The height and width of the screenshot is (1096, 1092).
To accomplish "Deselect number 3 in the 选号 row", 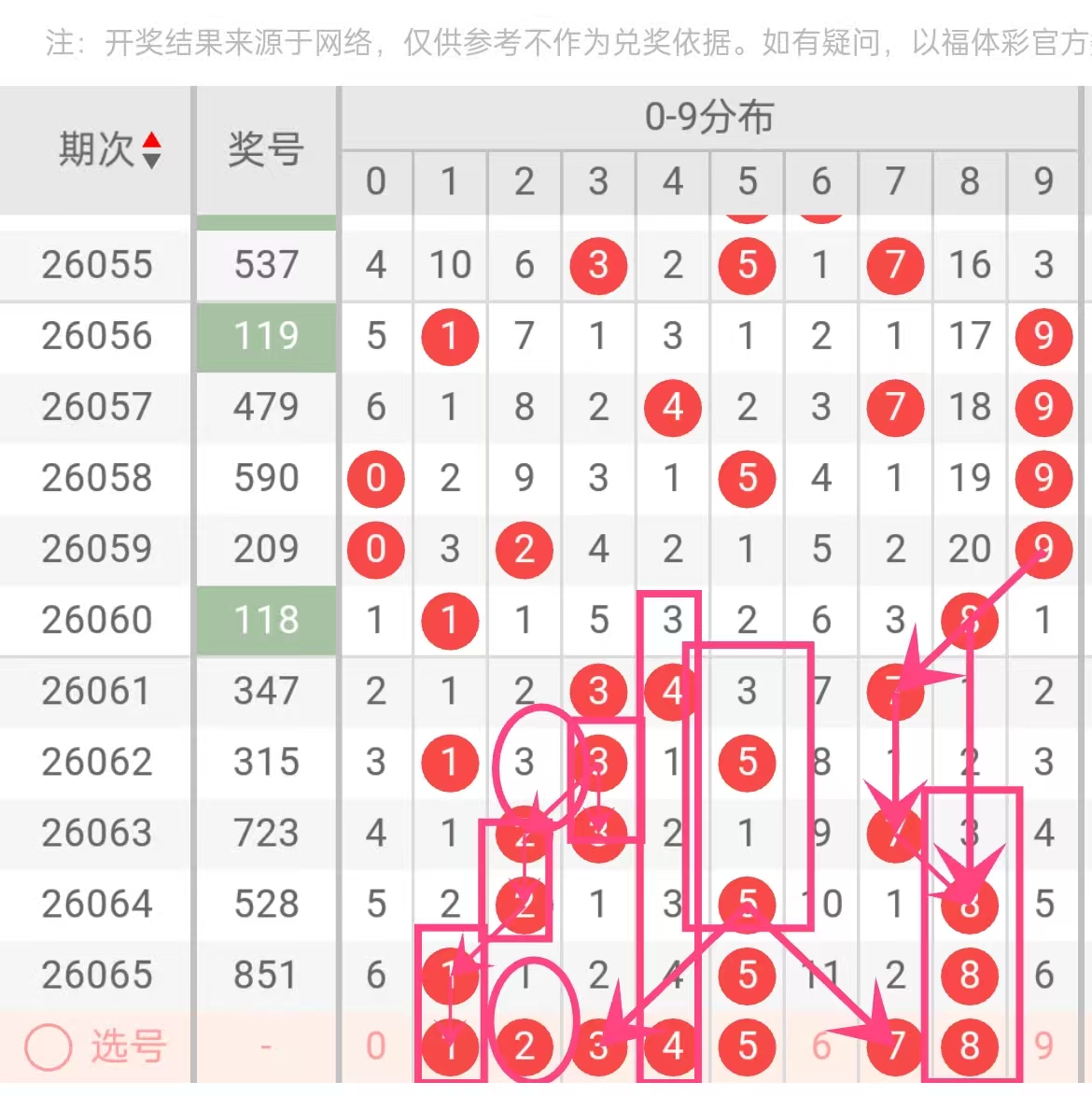I will click(x=598, y=1047).
